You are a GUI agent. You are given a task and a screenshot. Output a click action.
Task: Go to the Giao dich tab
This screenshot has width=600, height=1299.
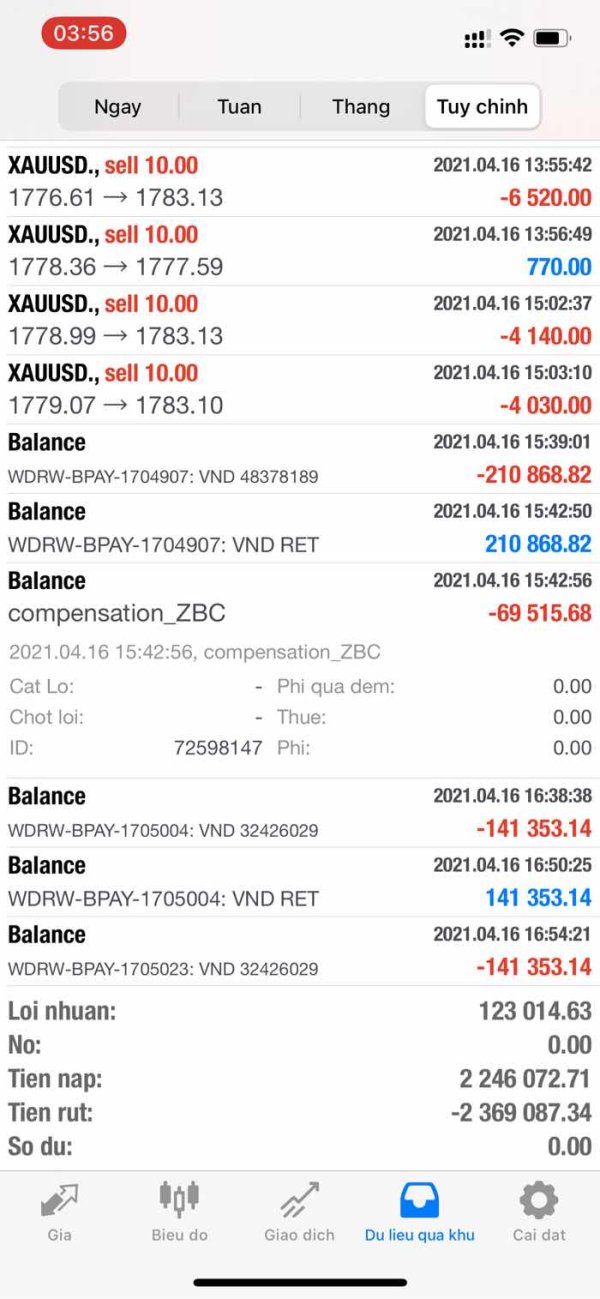pyautogui.click(x=300, y=1211)
